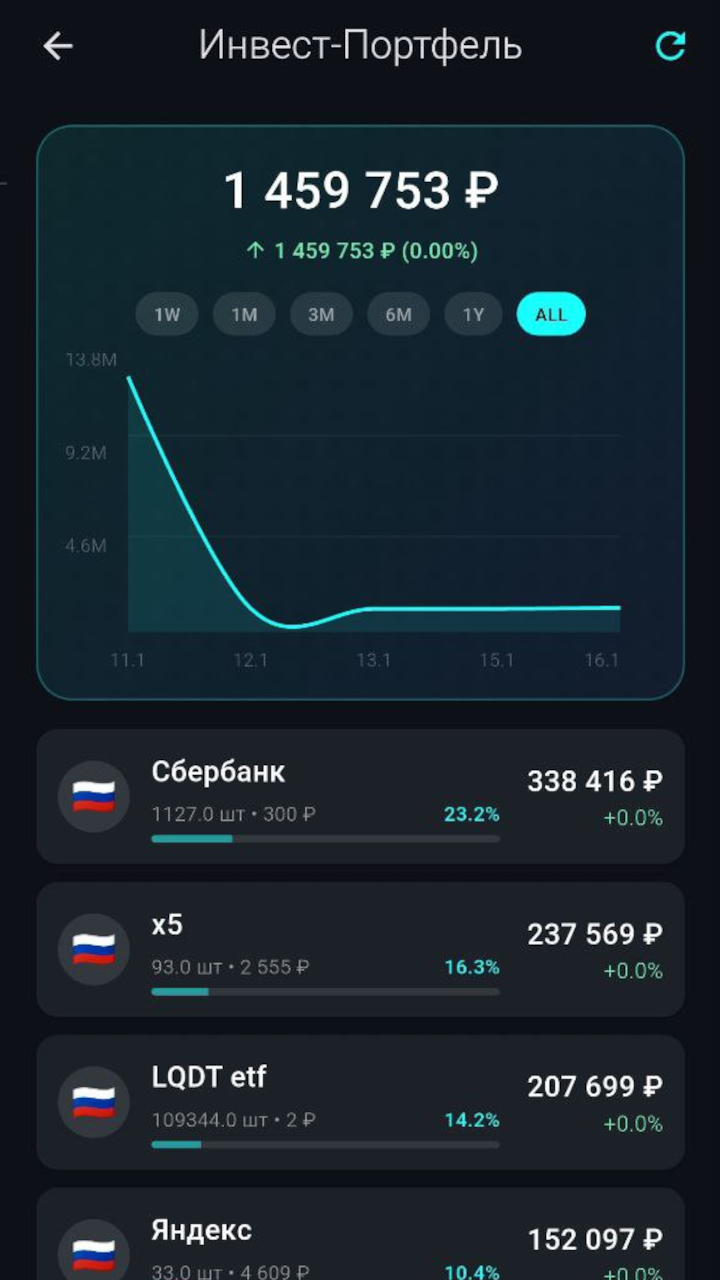Open the LQDT etf holding entry
The width and height of the screenshot is (720, 1280).
[x=360, y=1102]
